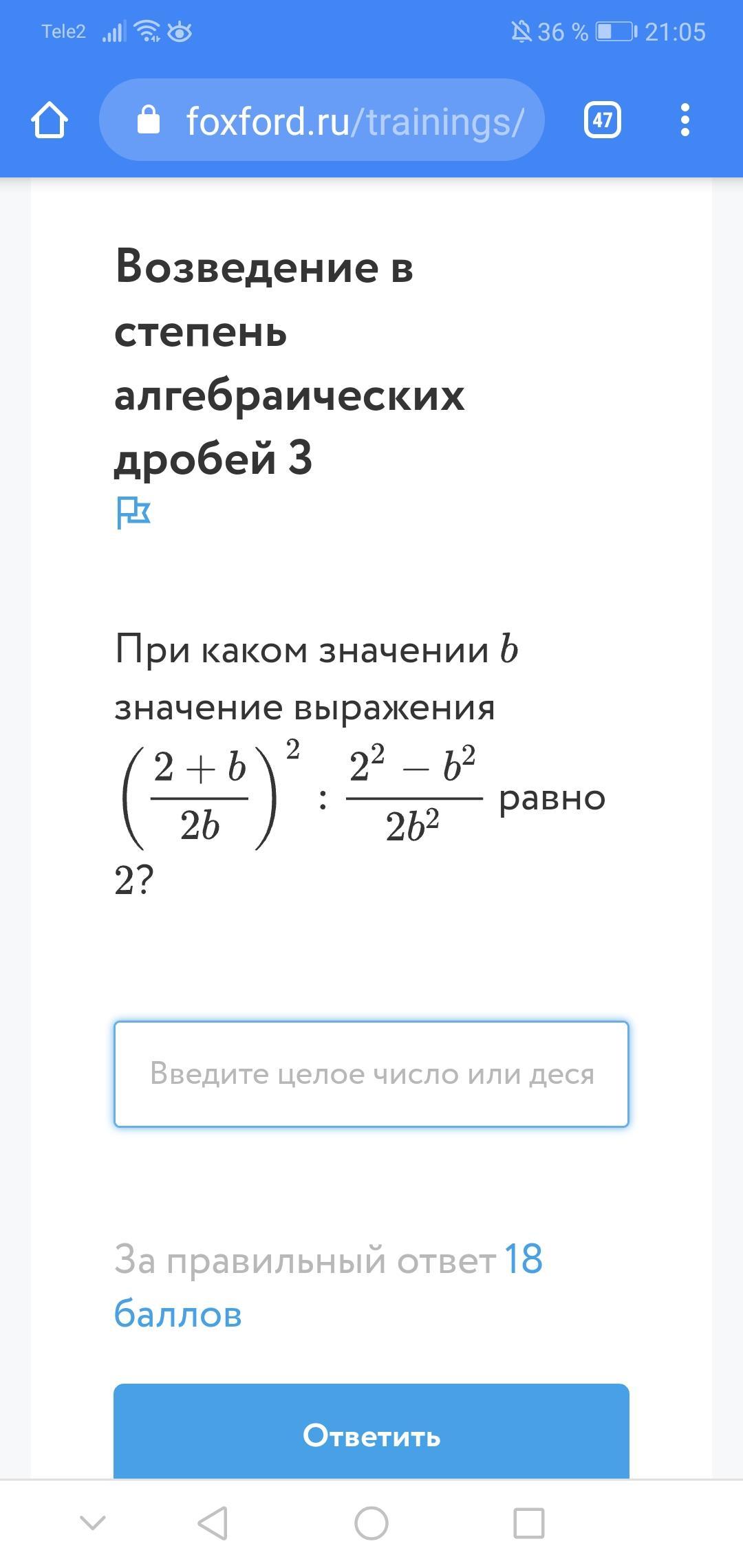Go to the browser home page
This screenshot has height=1568, width=743.
click(x=50, y=120)
